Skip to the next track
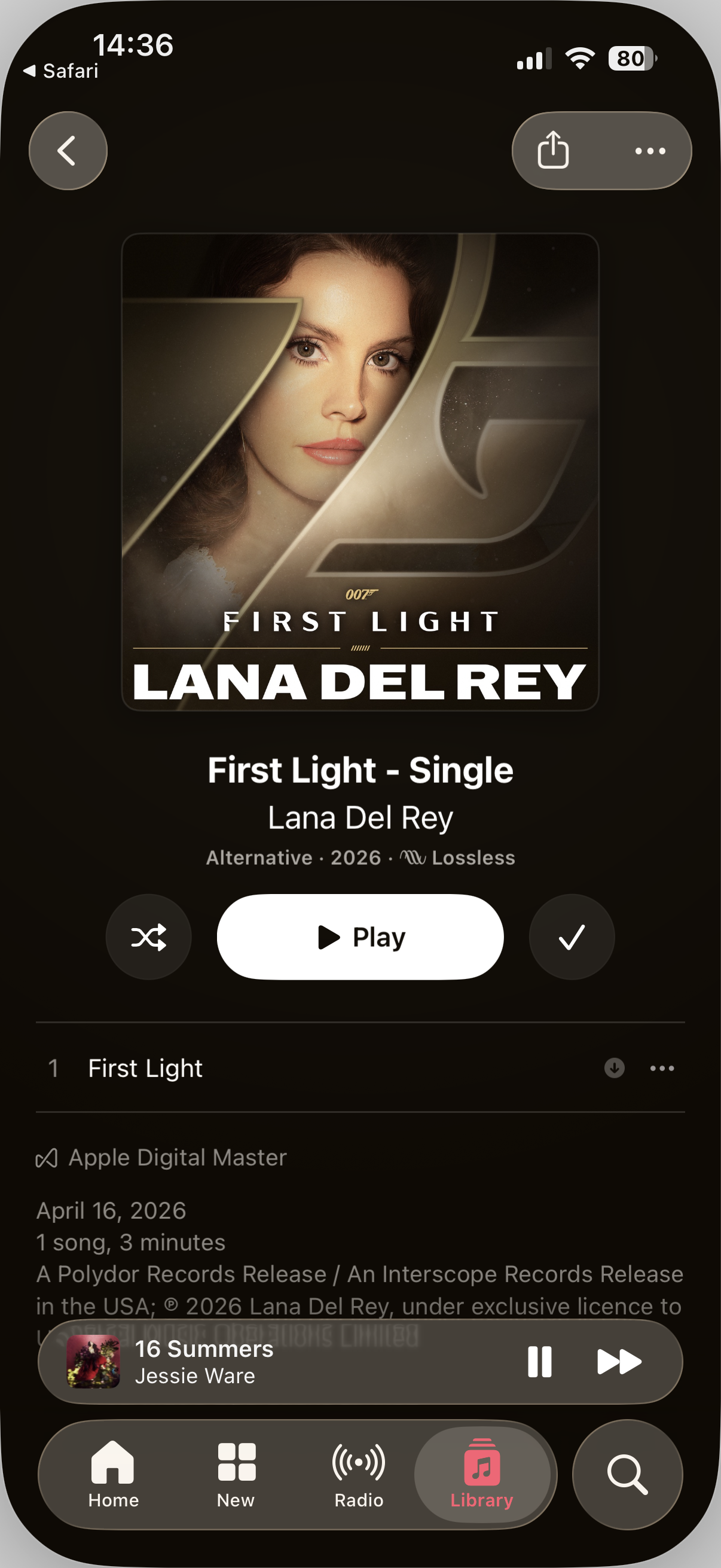721x1568 pixels. tap(619, 1362)
